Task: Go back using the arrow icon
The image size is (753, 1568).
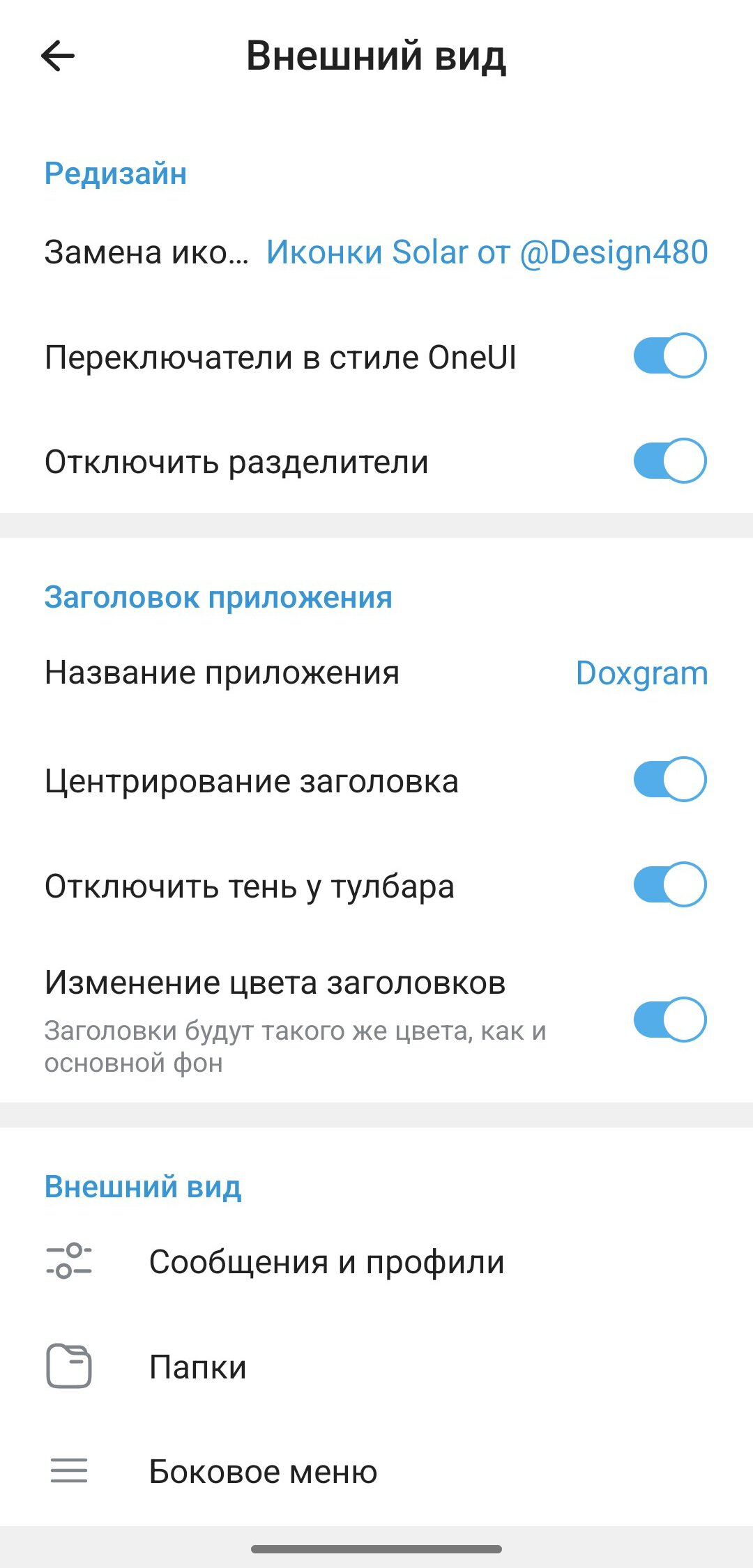Action: [58, 56]
